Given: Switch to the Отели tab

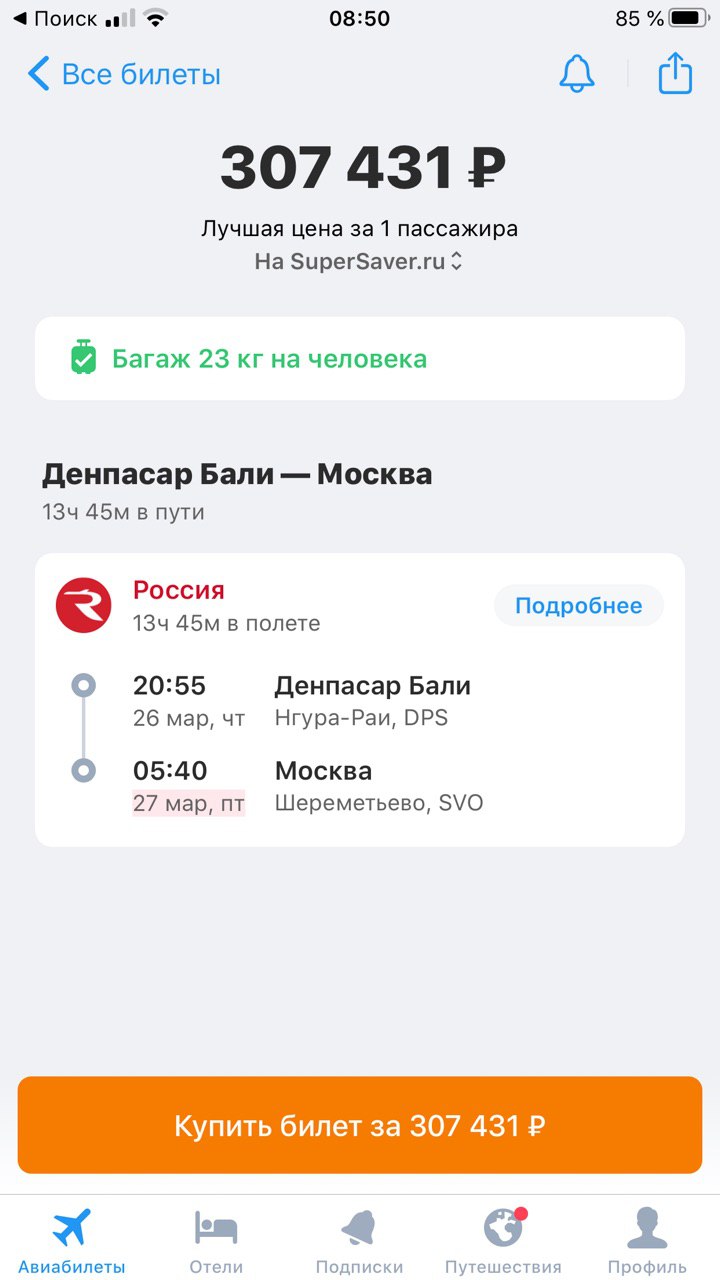Looking at the screenshot, I should pyautogui.click(x=216, y=1240).
